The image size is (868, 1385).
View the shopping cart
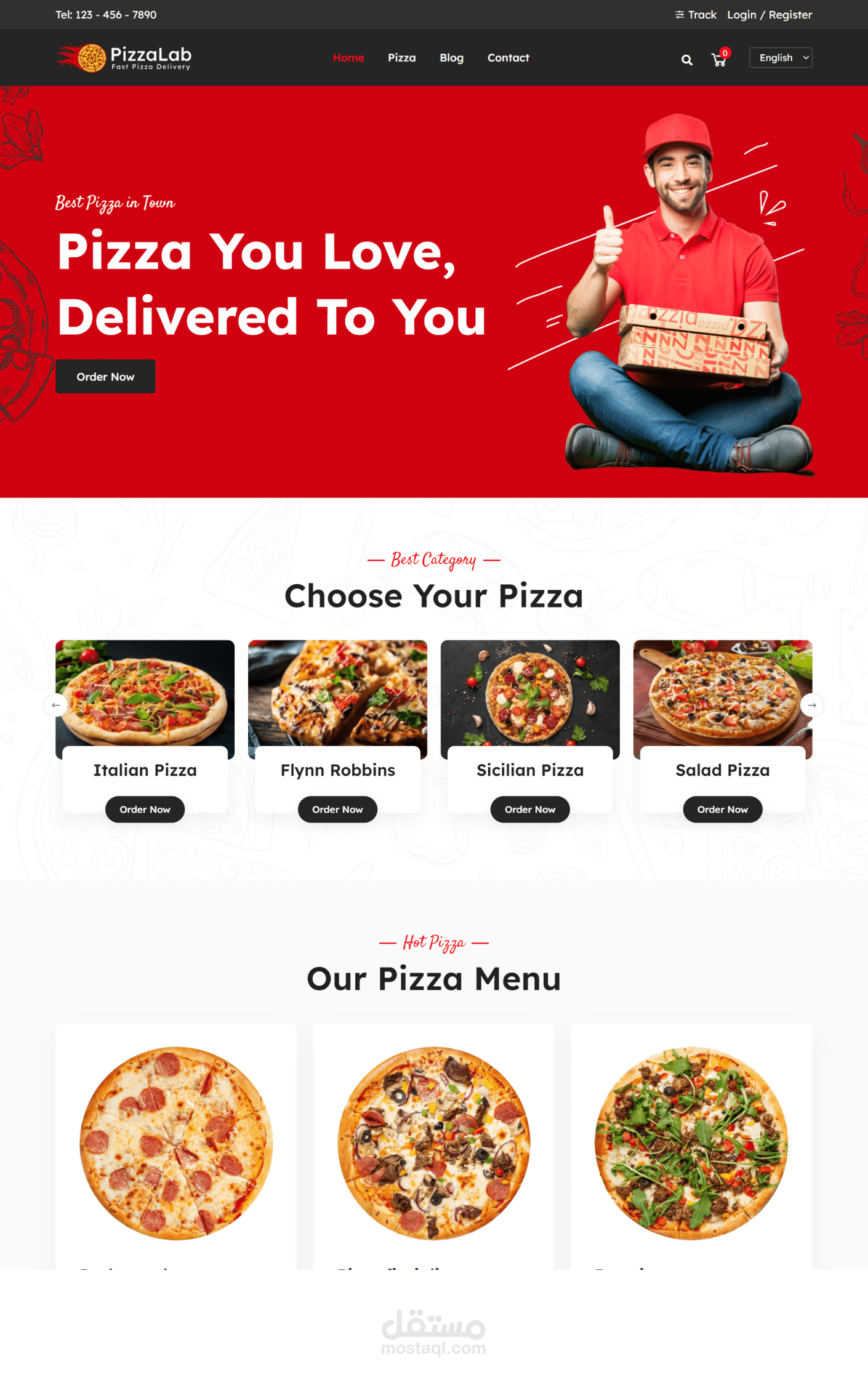pos(718,59)
